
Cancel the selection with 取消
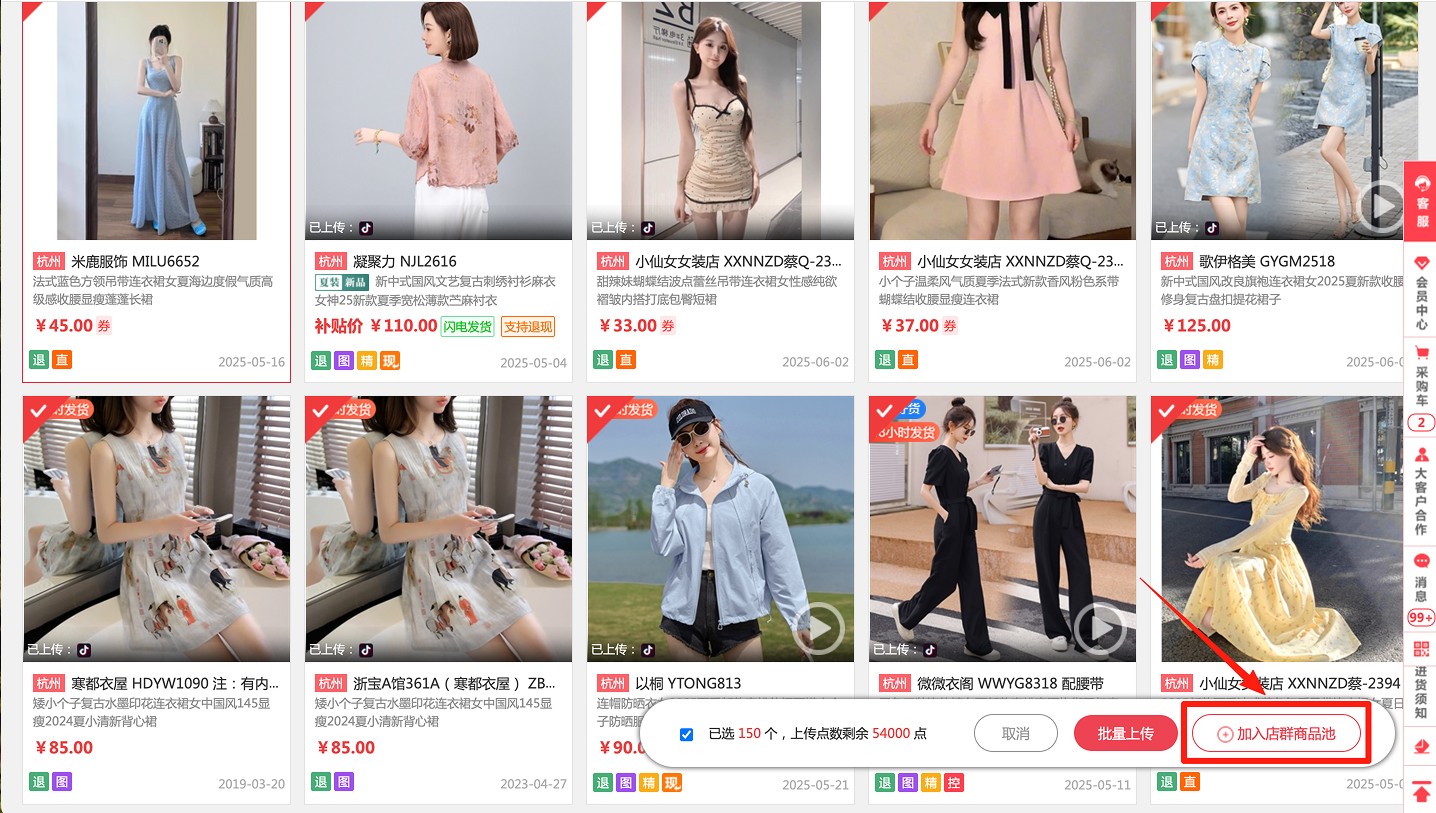(1015, 733)
